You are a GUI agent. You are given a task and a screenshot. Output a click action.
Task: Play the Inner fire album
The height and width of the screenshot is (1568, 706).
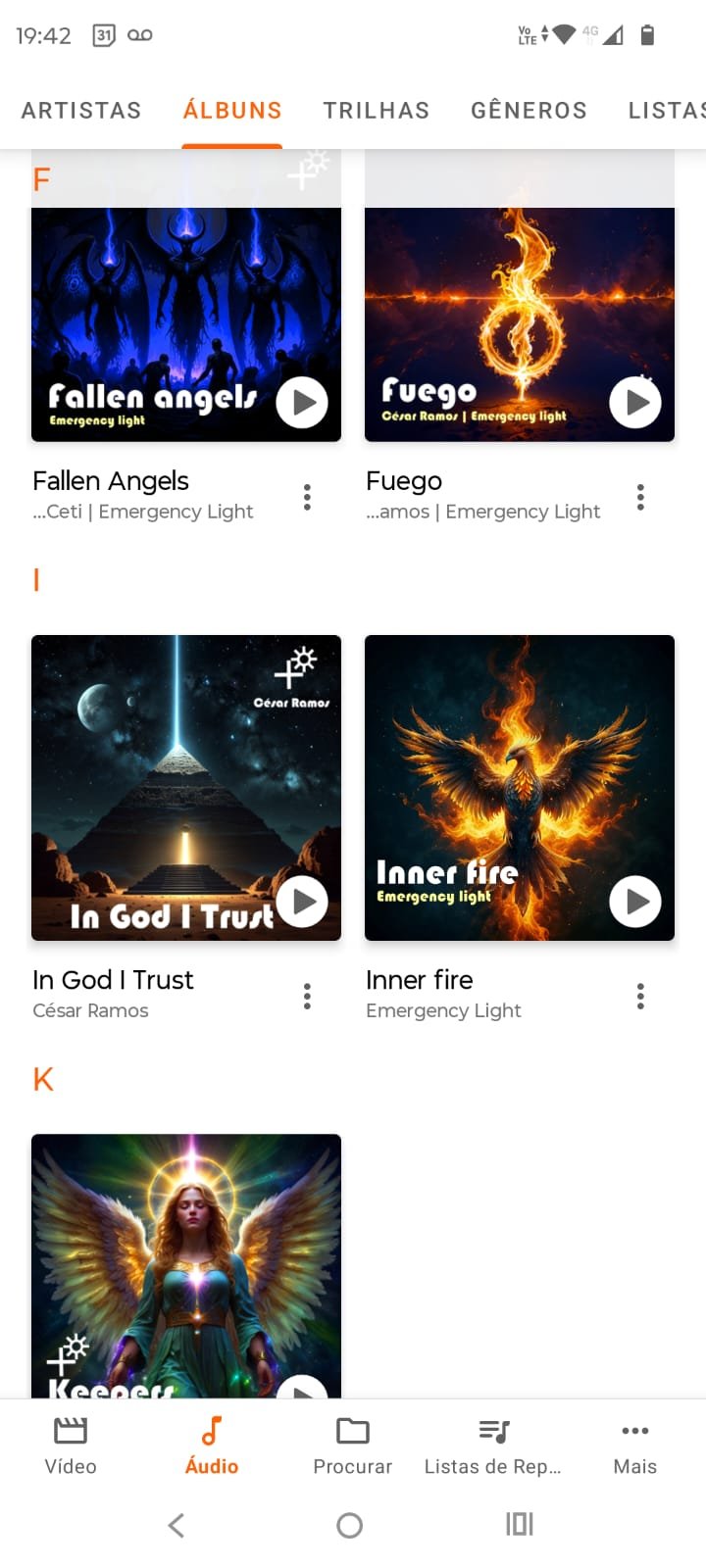click(635, 902)
